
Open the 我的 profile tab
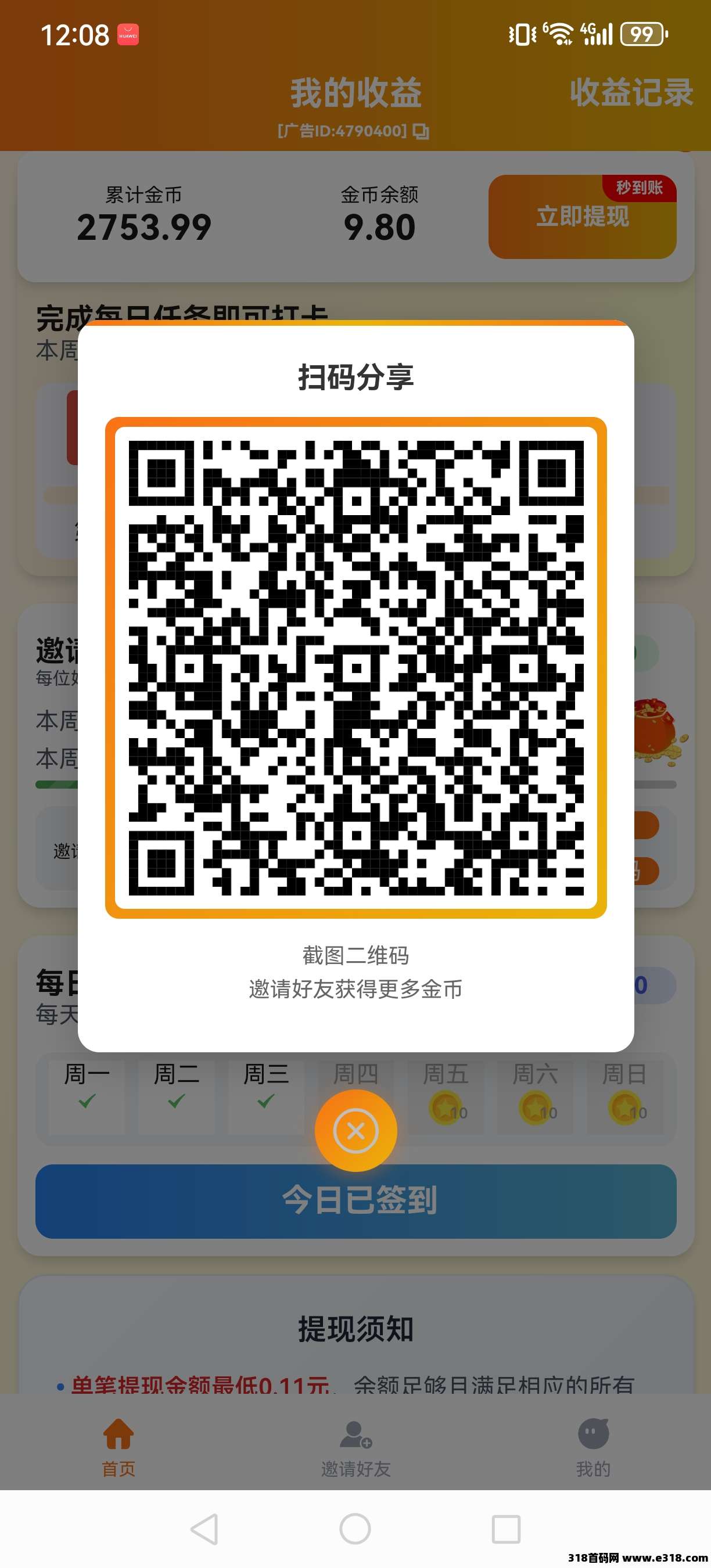(592, 1447)
